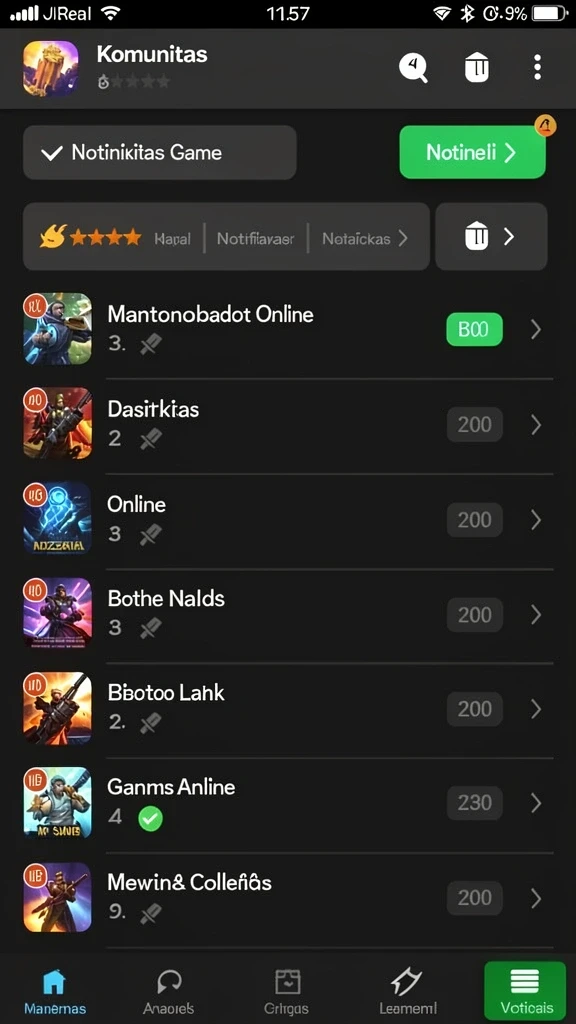Tap the green B00 button

[474, 329]
